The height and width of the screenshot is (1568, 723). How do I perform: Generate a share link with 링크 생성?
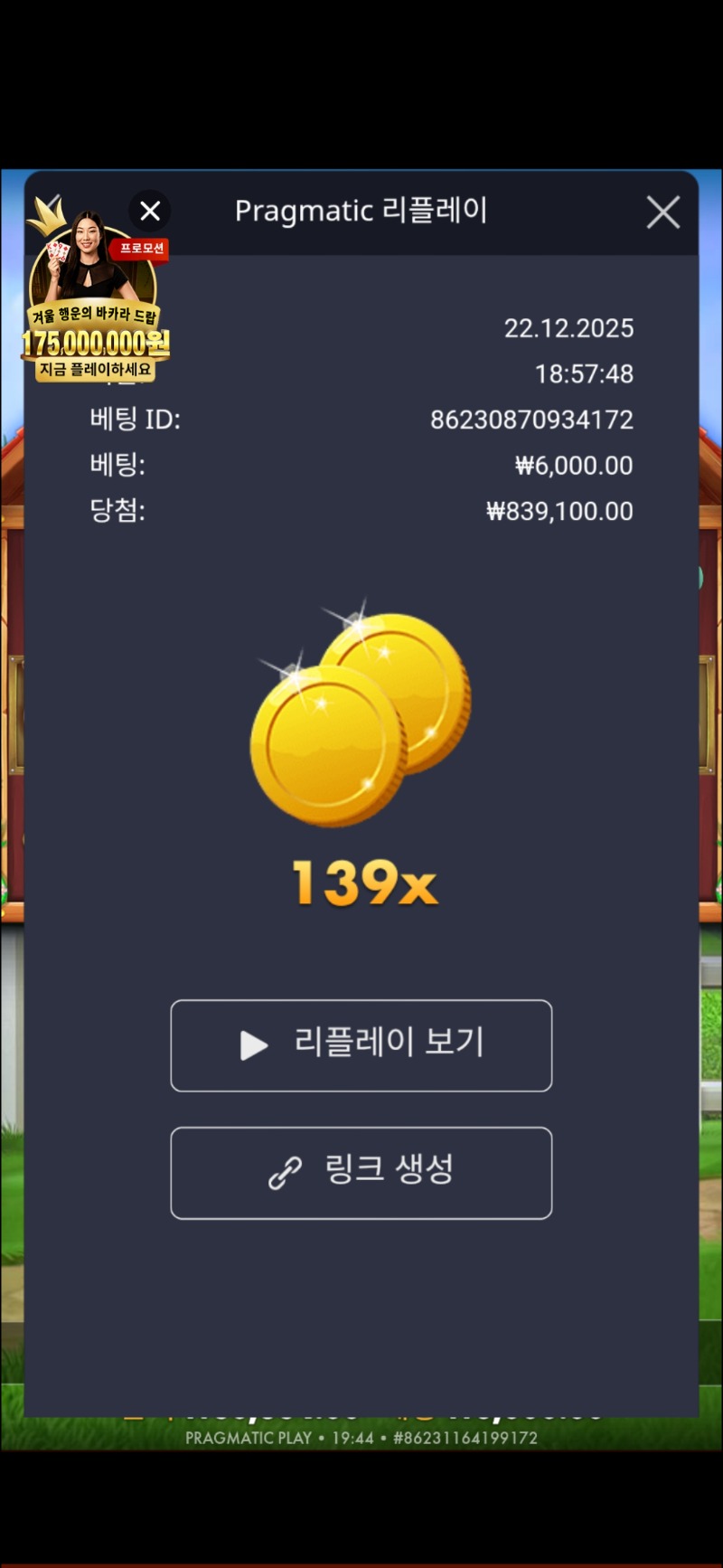click(x=361, y=1172)
